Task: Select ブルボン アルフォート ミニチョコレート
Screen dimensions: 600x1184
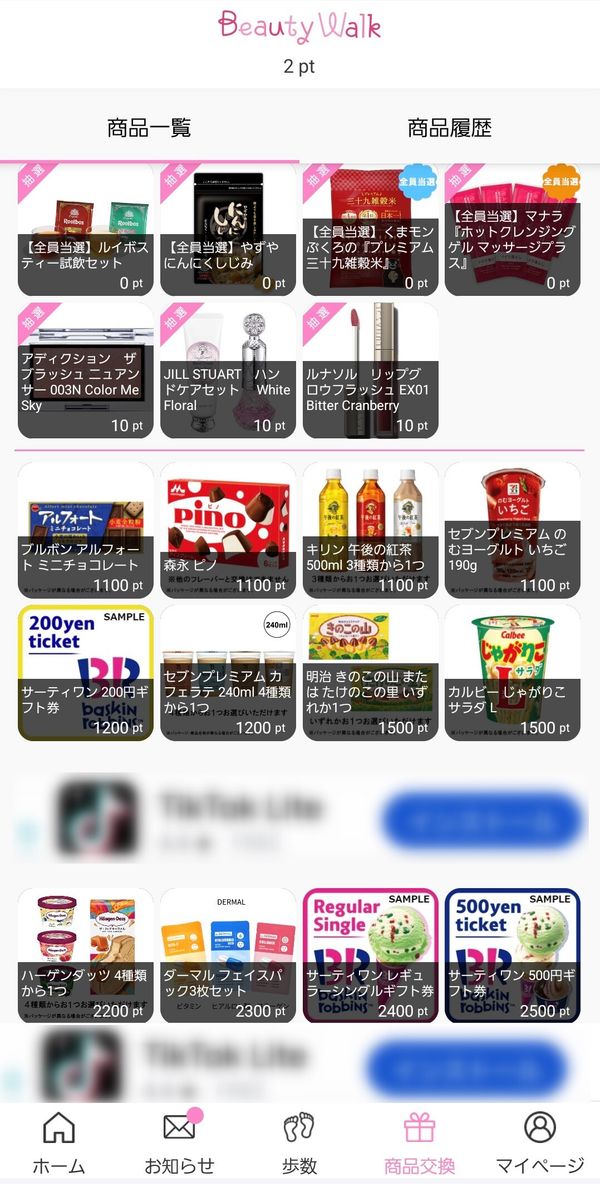Action: (85, 530)
